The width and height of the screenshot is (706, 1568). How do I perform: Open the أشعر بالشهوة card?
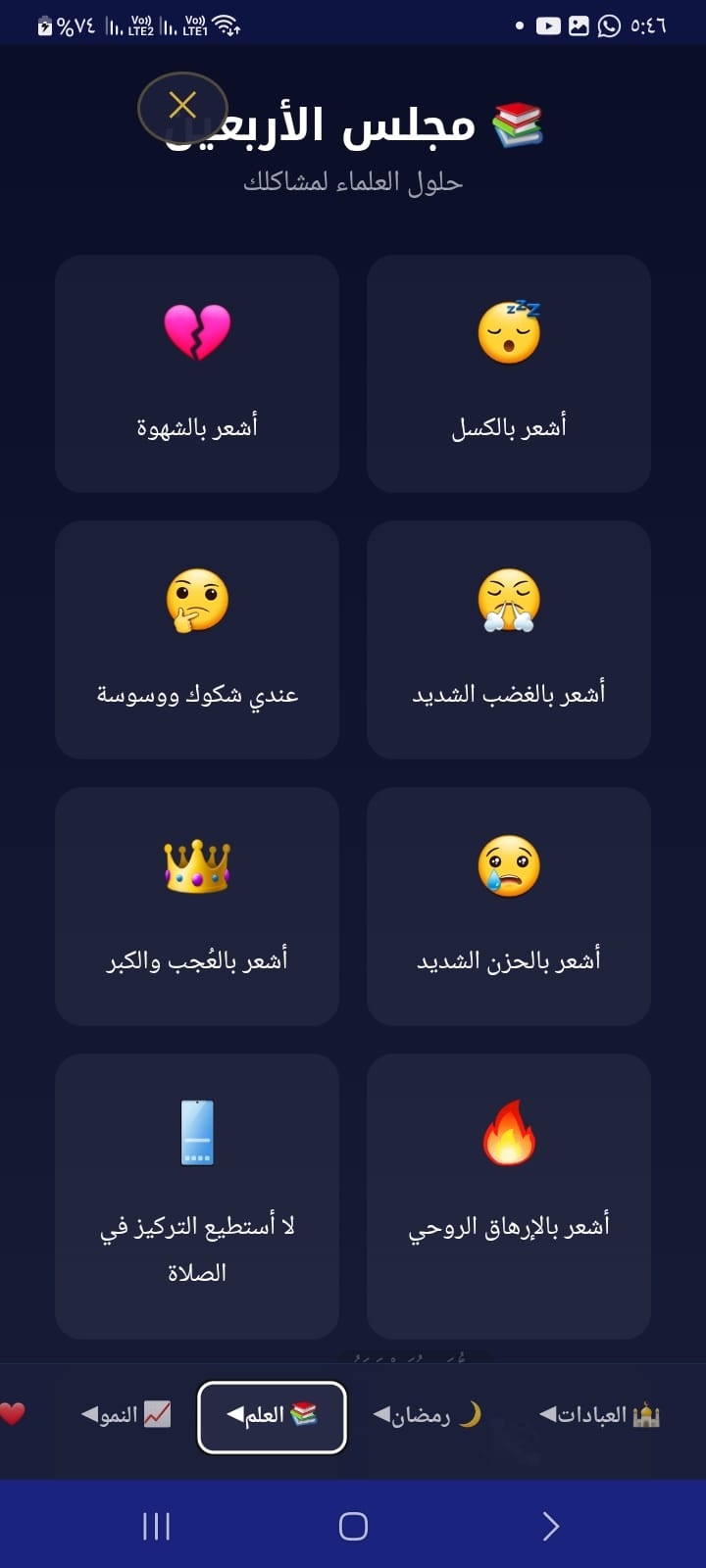click(x=196, y=374)
